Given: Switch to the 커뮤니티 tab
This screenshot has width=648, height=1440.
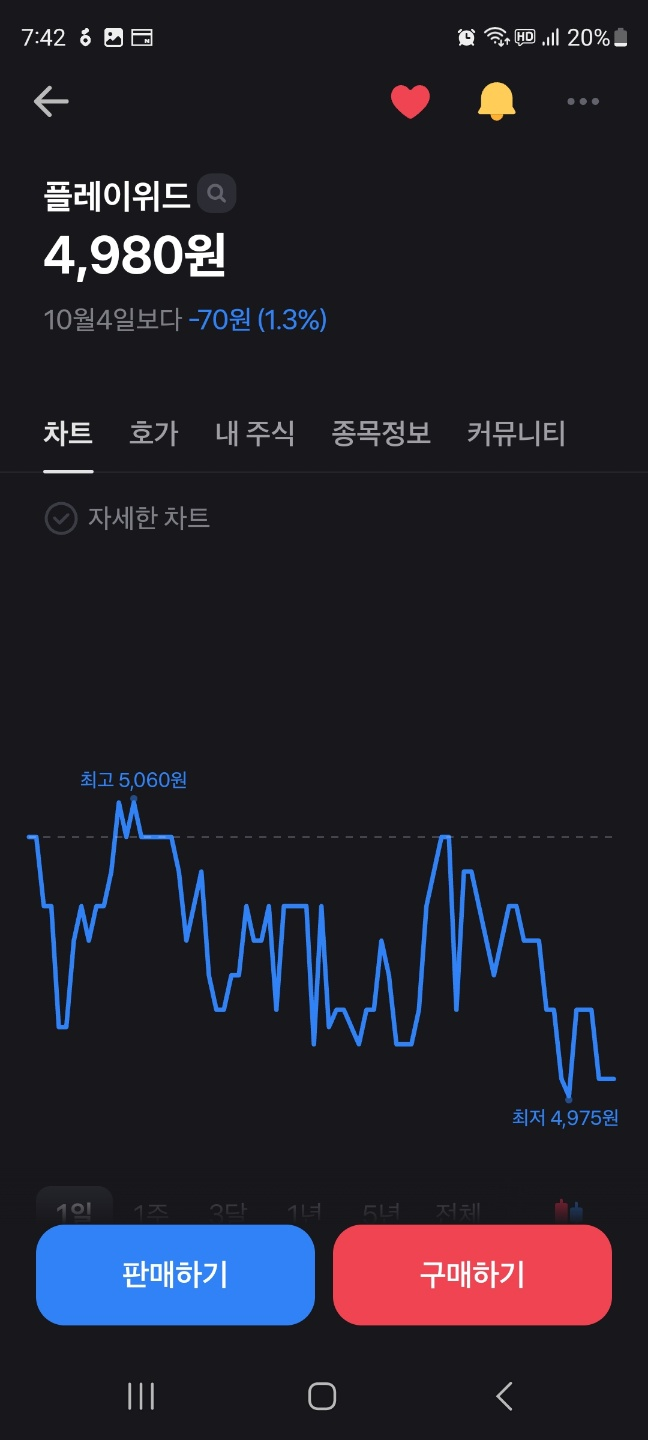Looking at the screenshot, I should (516, 434).
